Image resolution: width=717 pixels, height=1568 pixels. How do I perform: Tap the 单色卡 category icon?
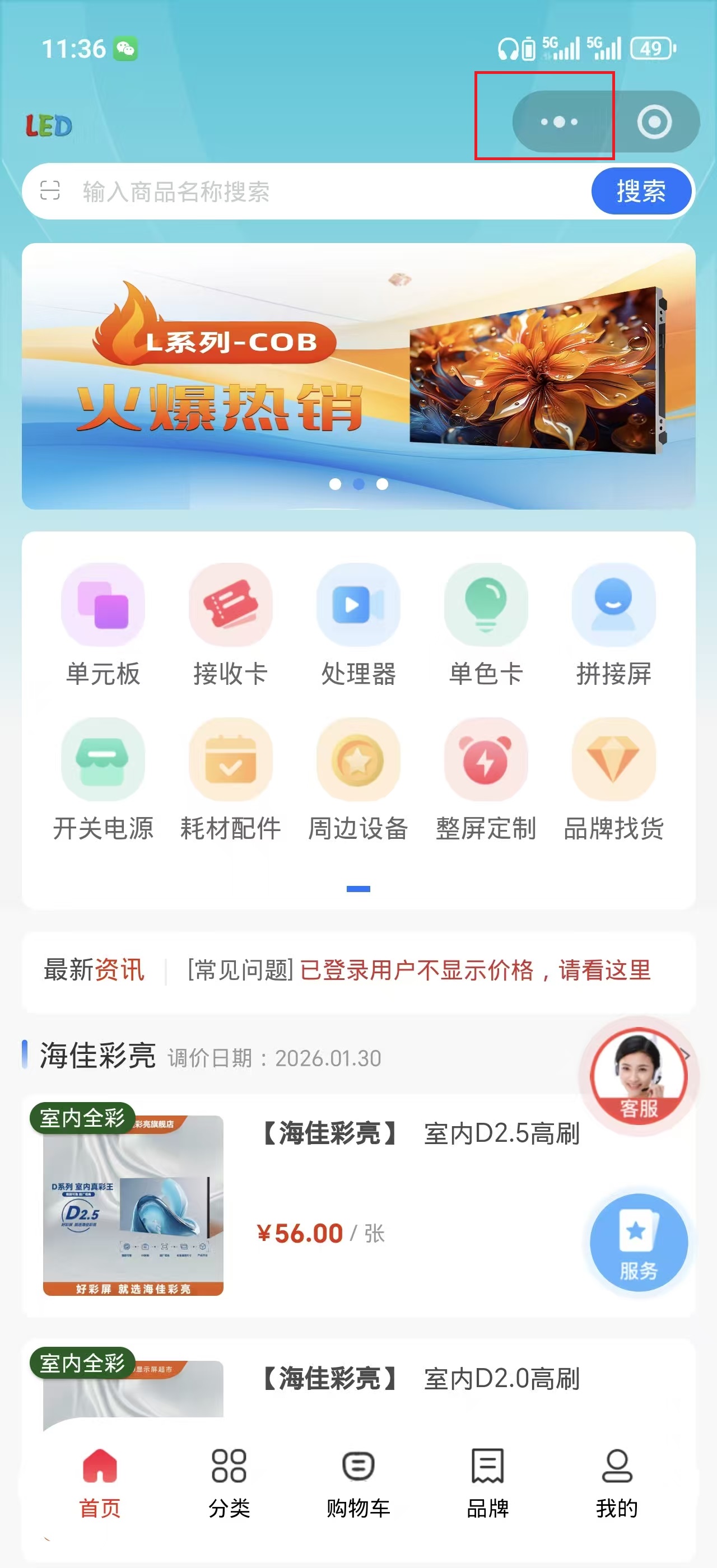(x=484, y=606)
